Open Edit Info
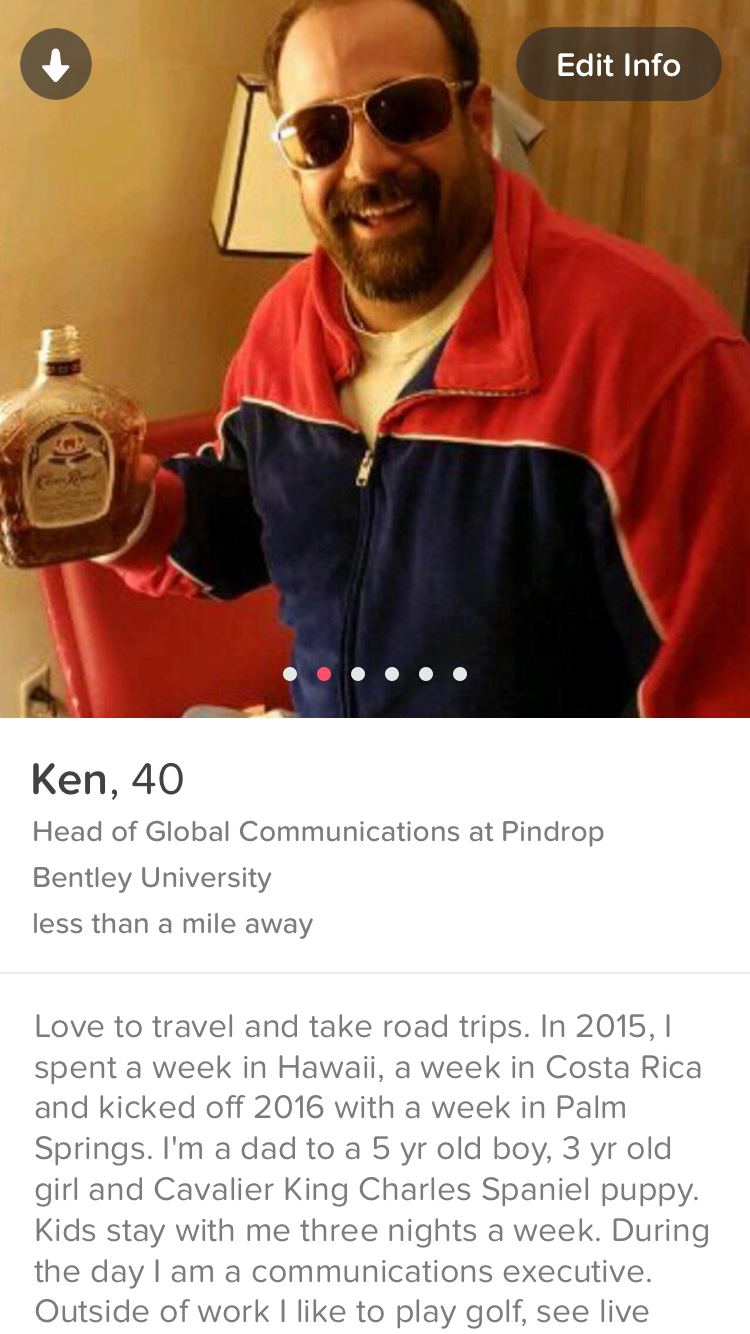750x1334 pixels. pos(618,65)
